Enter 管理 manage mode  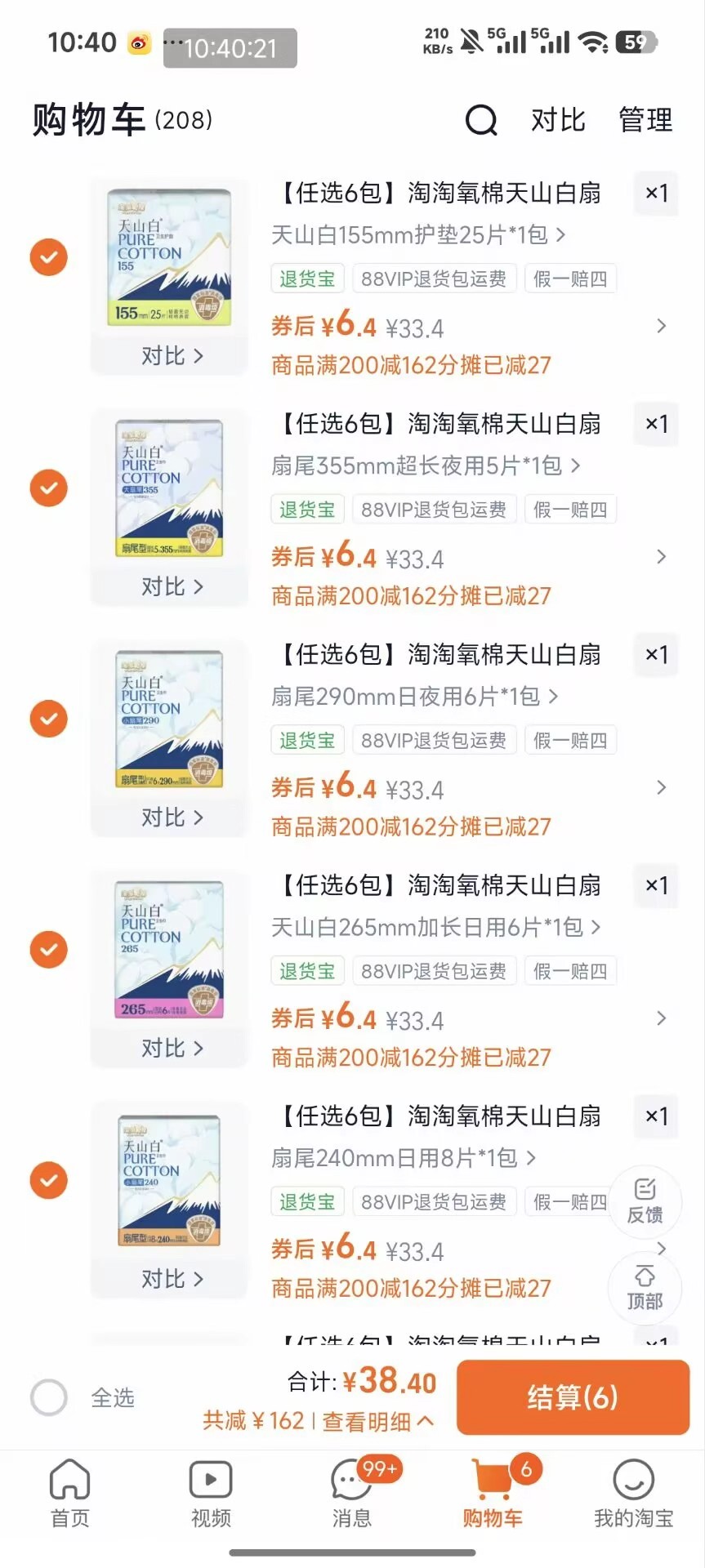click(645, 120)
